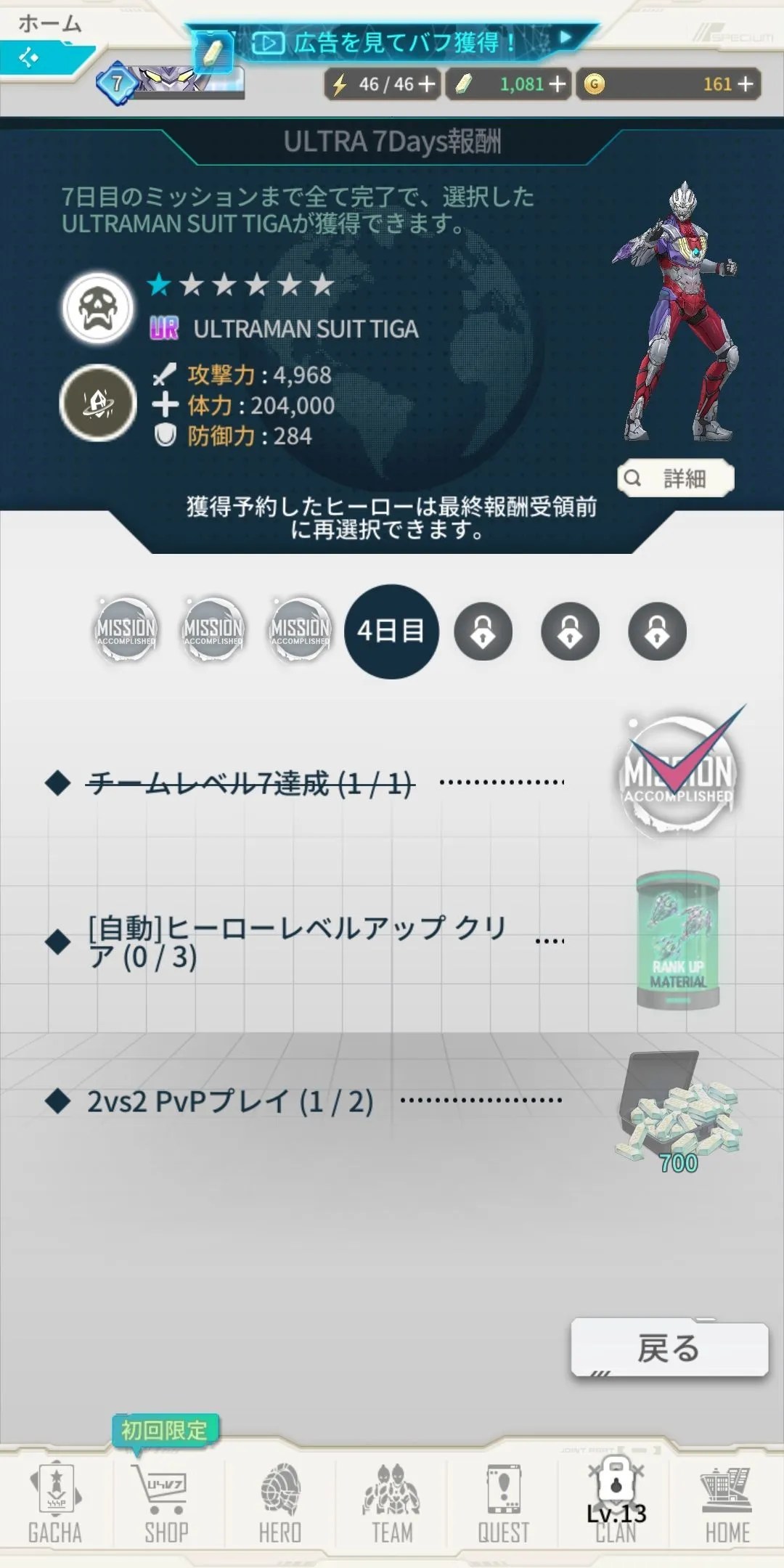784x1568 pixels.
Task: Switch to the TEAM tab
Action: 392,1504
